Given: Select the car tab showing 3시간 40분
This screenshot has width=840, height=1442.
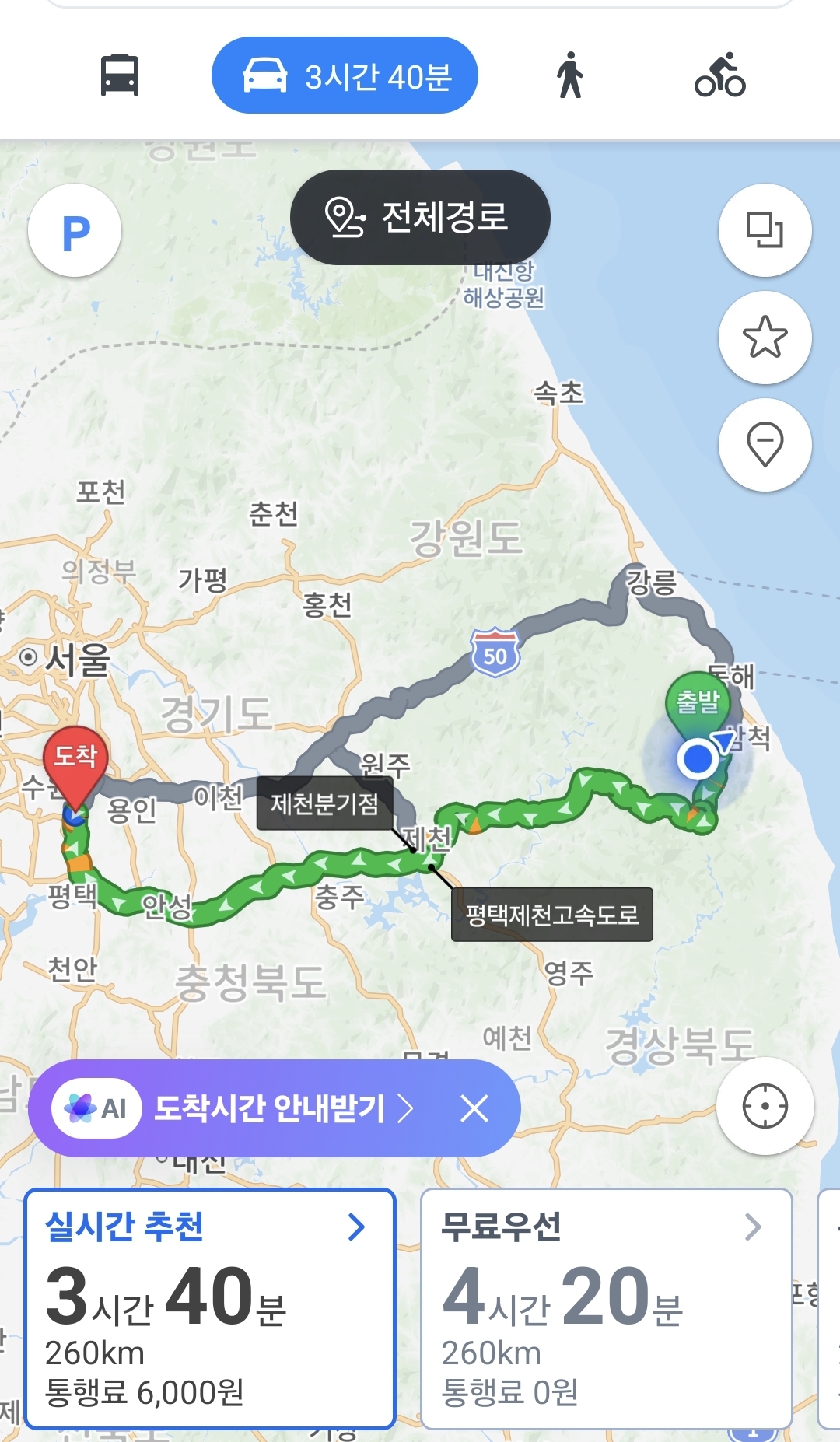Looking at the screenshot, I should (x=345, y=75).
